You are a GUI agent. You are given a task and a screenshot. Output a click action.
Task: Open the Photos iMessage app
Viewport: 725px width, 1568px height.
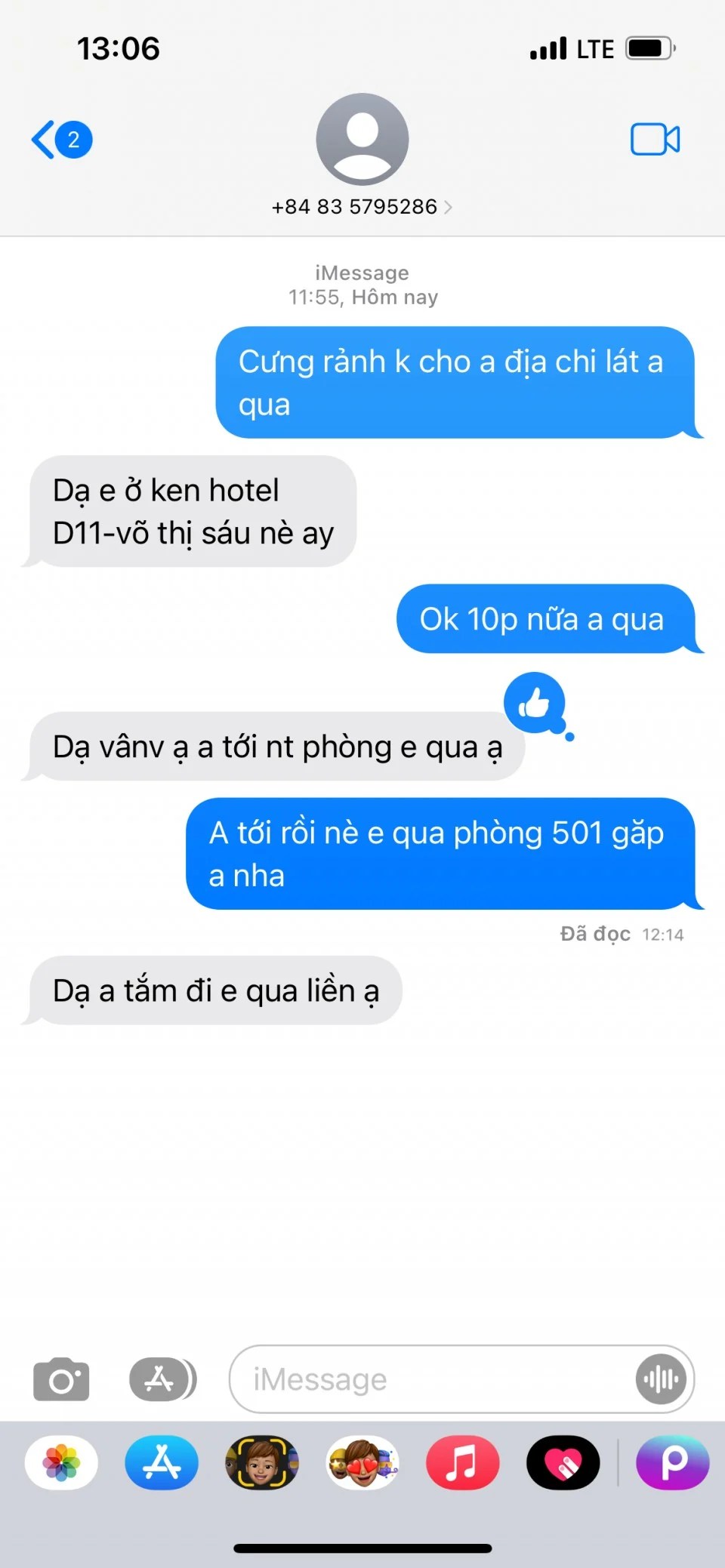point(61,1462)
